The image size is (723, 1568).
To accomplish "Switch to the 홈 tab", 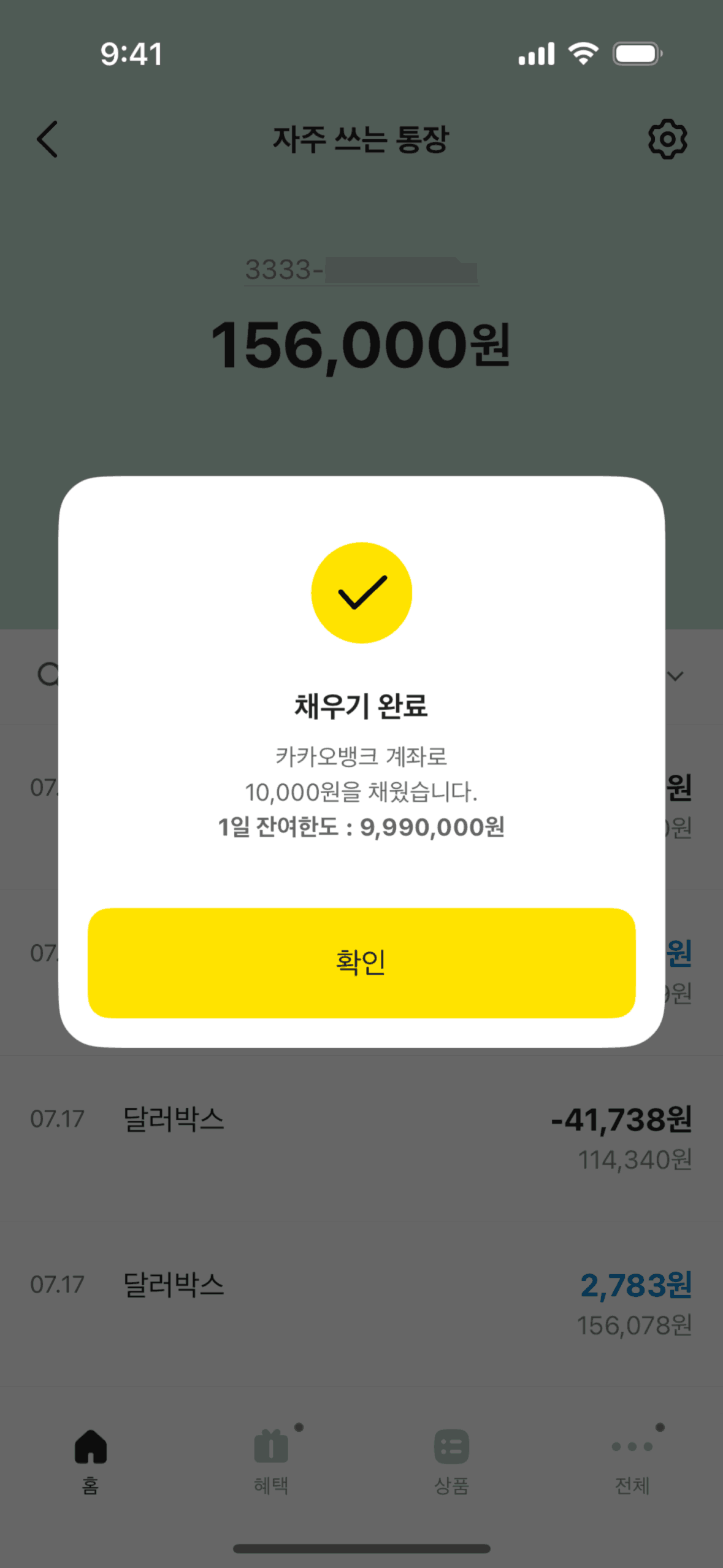I will coord(91,1461).
